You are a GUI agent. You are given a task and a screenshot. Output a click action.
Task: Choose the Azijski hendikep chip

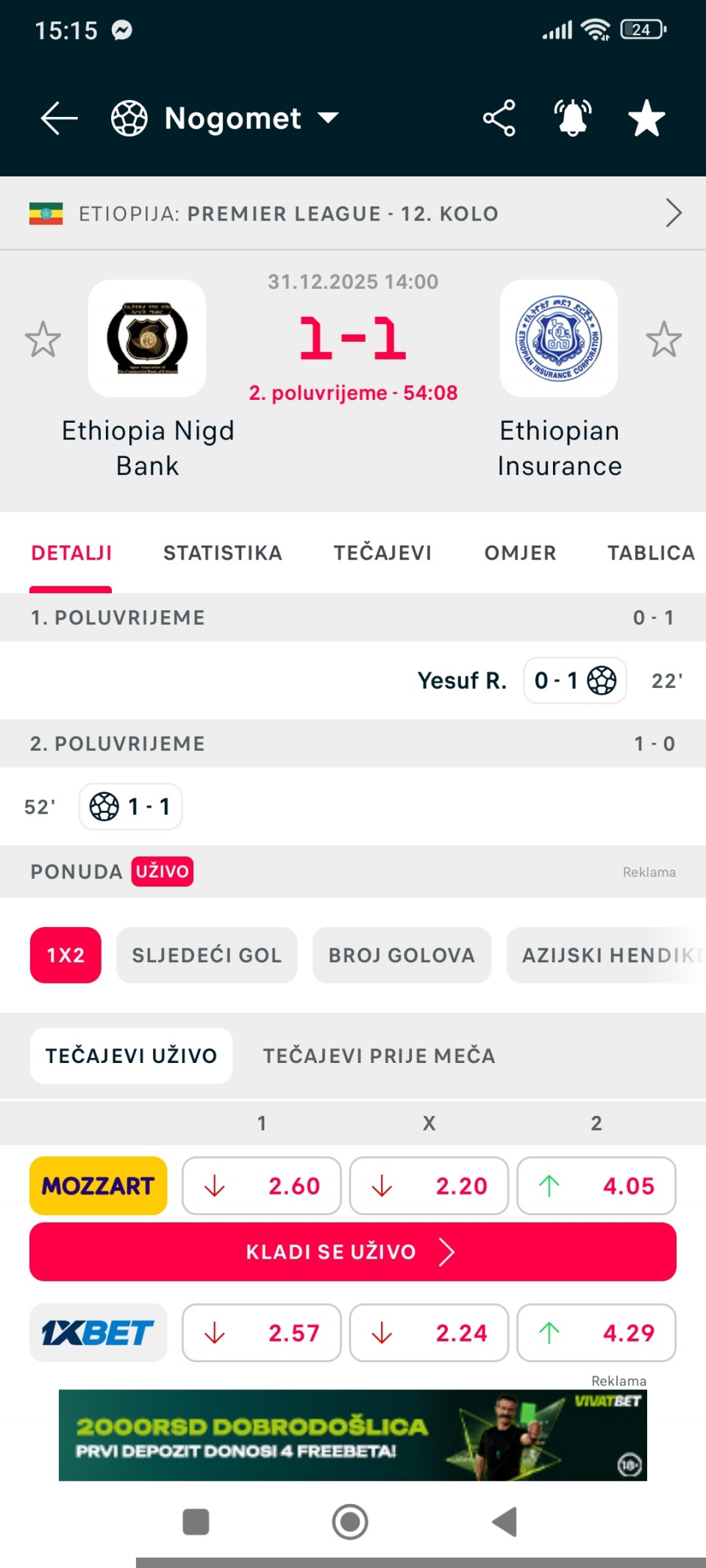607,955
